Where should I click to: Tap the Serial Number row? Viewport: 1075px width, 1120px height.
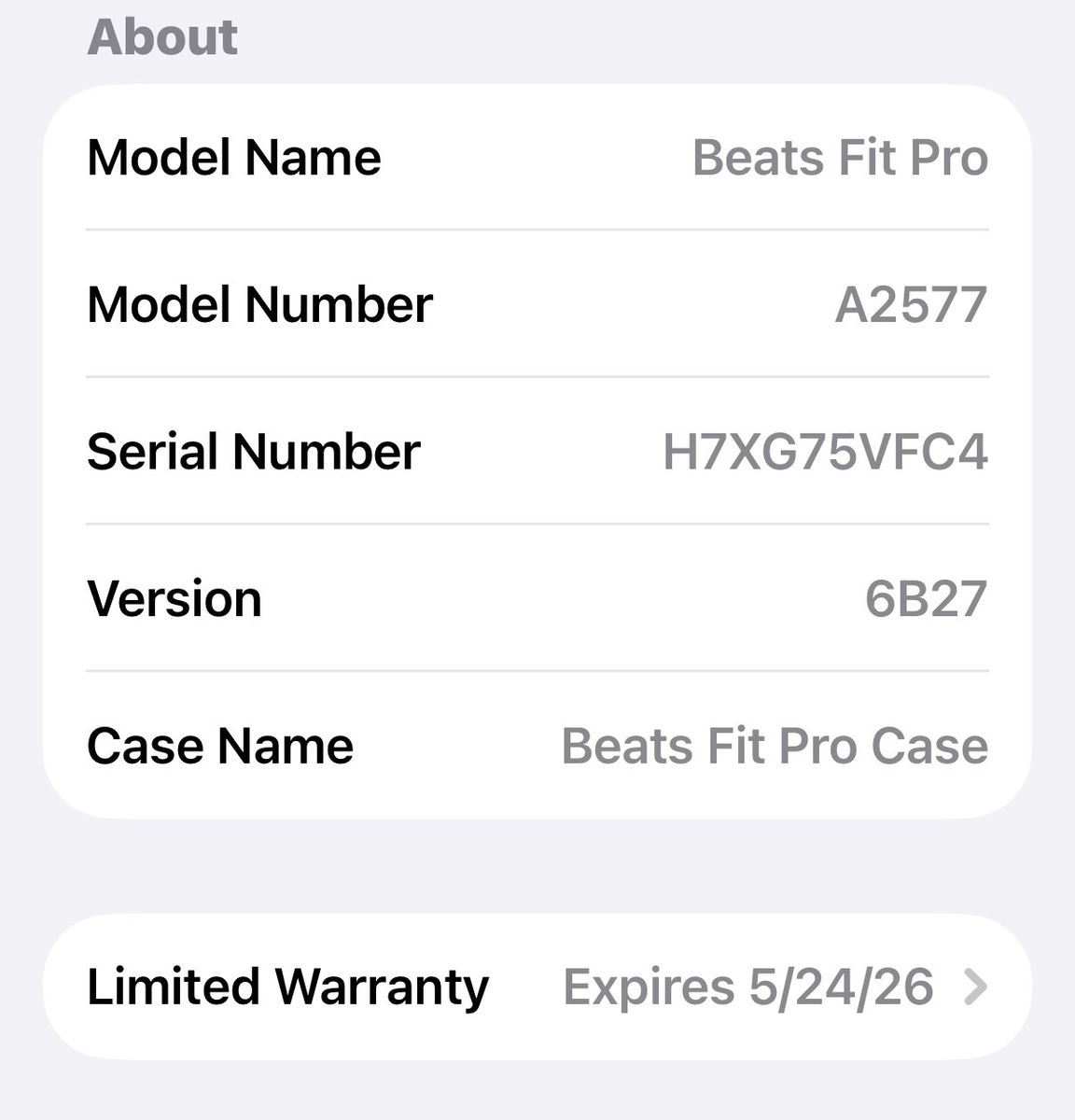pos(537,452)
